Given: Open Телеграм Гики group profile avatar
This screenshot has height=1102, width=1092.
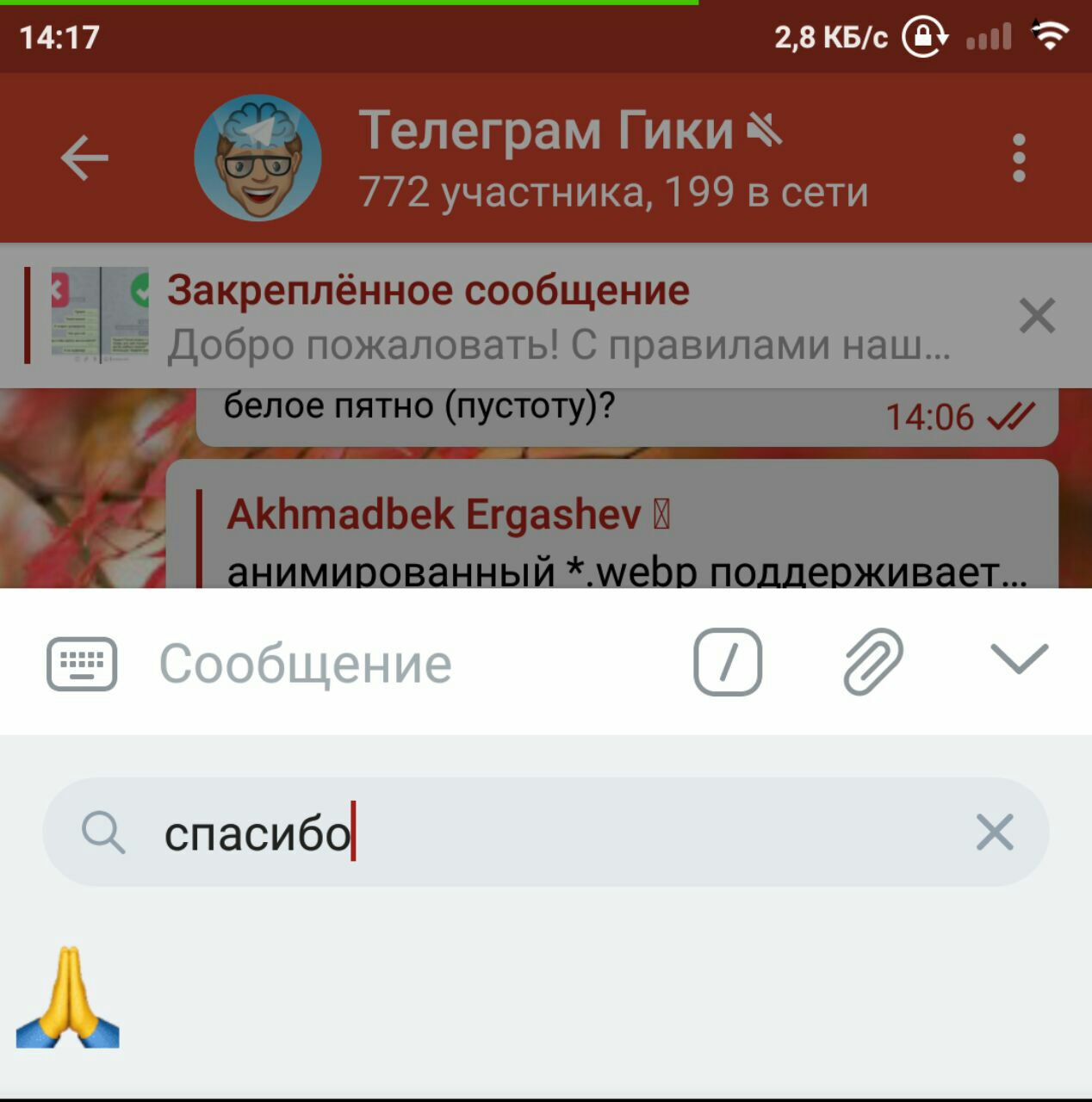Looking at the screenshot, I should click(x=257, y=158).
